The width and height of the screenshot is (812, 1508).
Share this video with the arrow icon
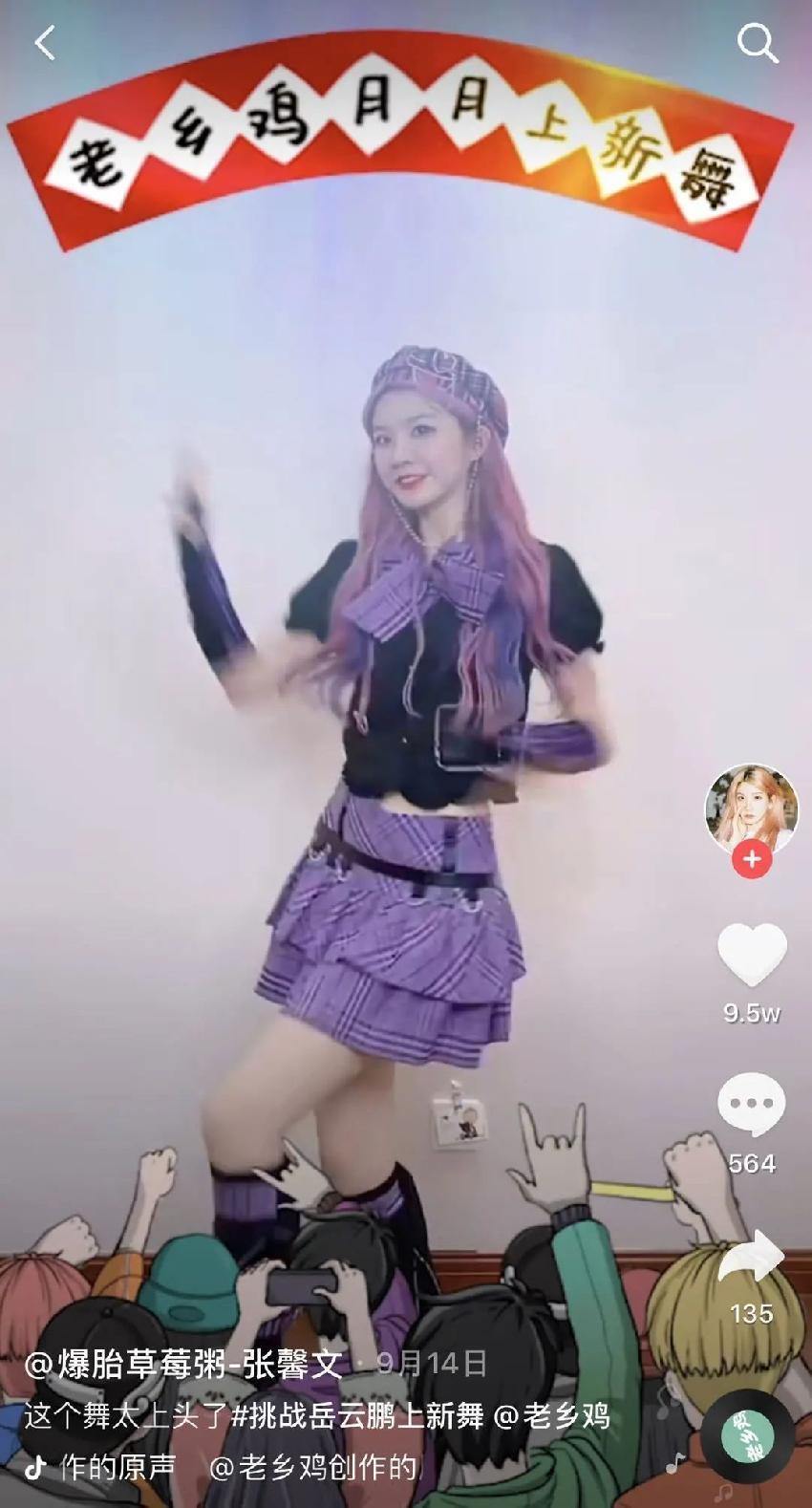point(752,1255)
